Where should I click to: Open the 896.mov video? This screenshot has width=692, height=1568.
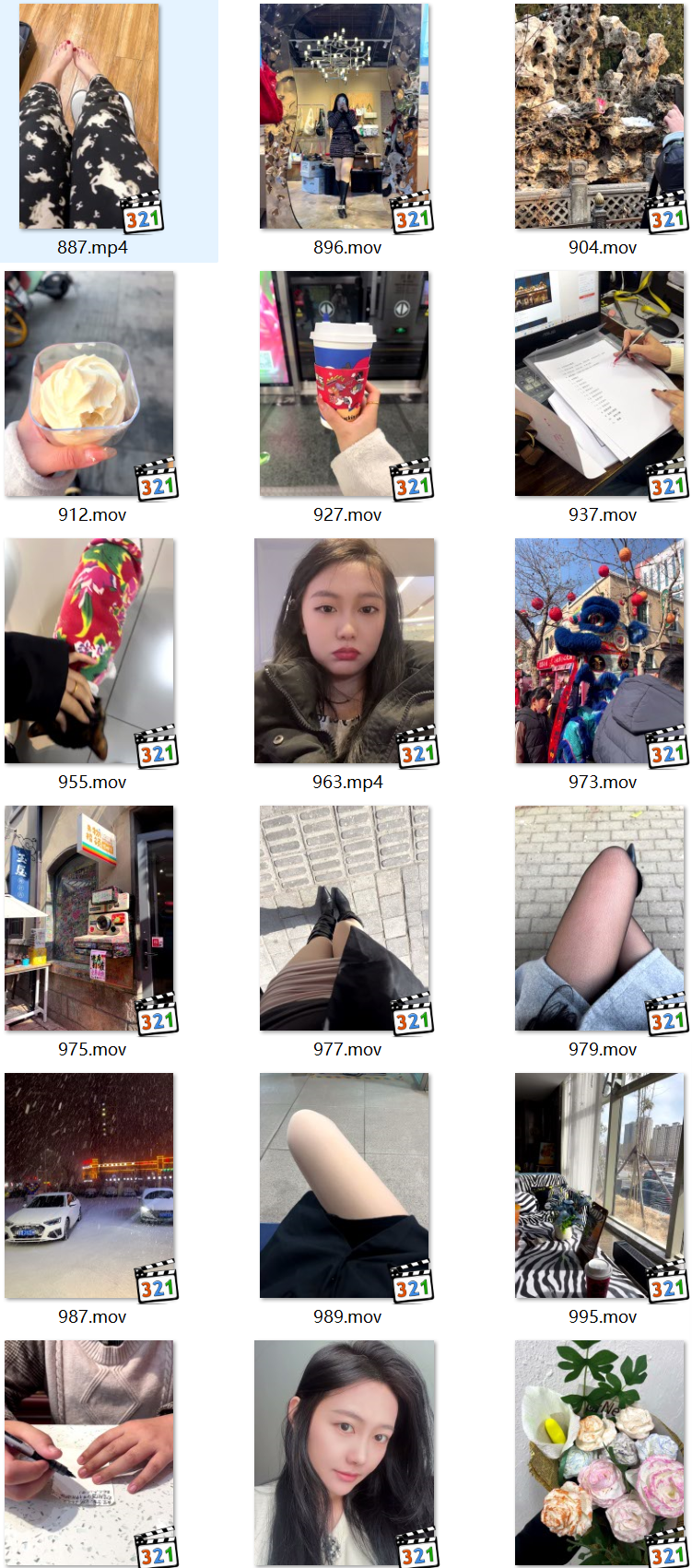click(x=345, y=116)
